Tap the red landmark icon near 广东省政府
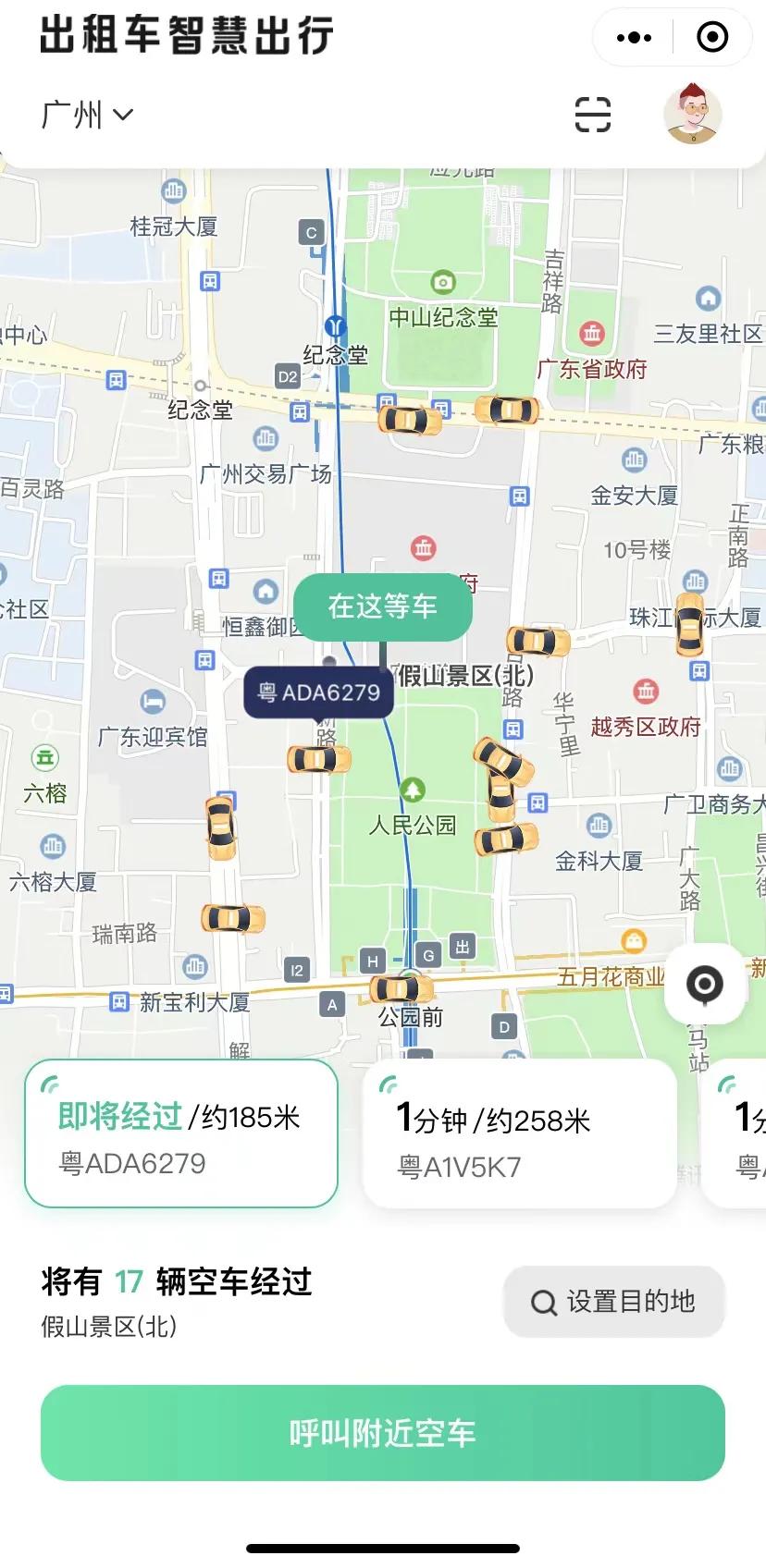Screen dimensions: 766x1568 pos(590,335)
